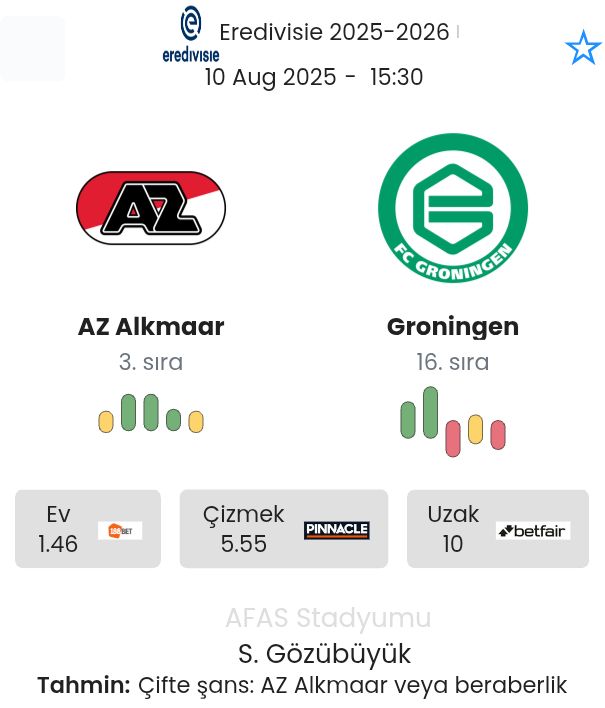This screenshot has height=708, width=605.
Task: Open the Groningen team page
Action: [x=453, y=327]
